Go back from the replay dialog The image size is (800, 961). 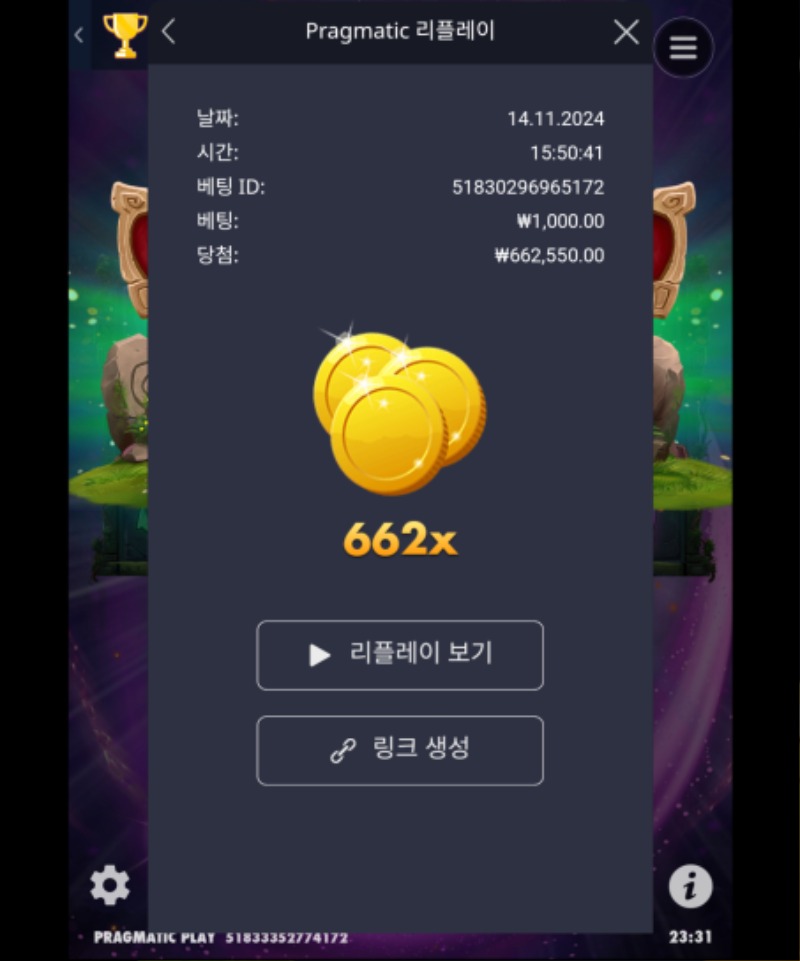(169, 32)
